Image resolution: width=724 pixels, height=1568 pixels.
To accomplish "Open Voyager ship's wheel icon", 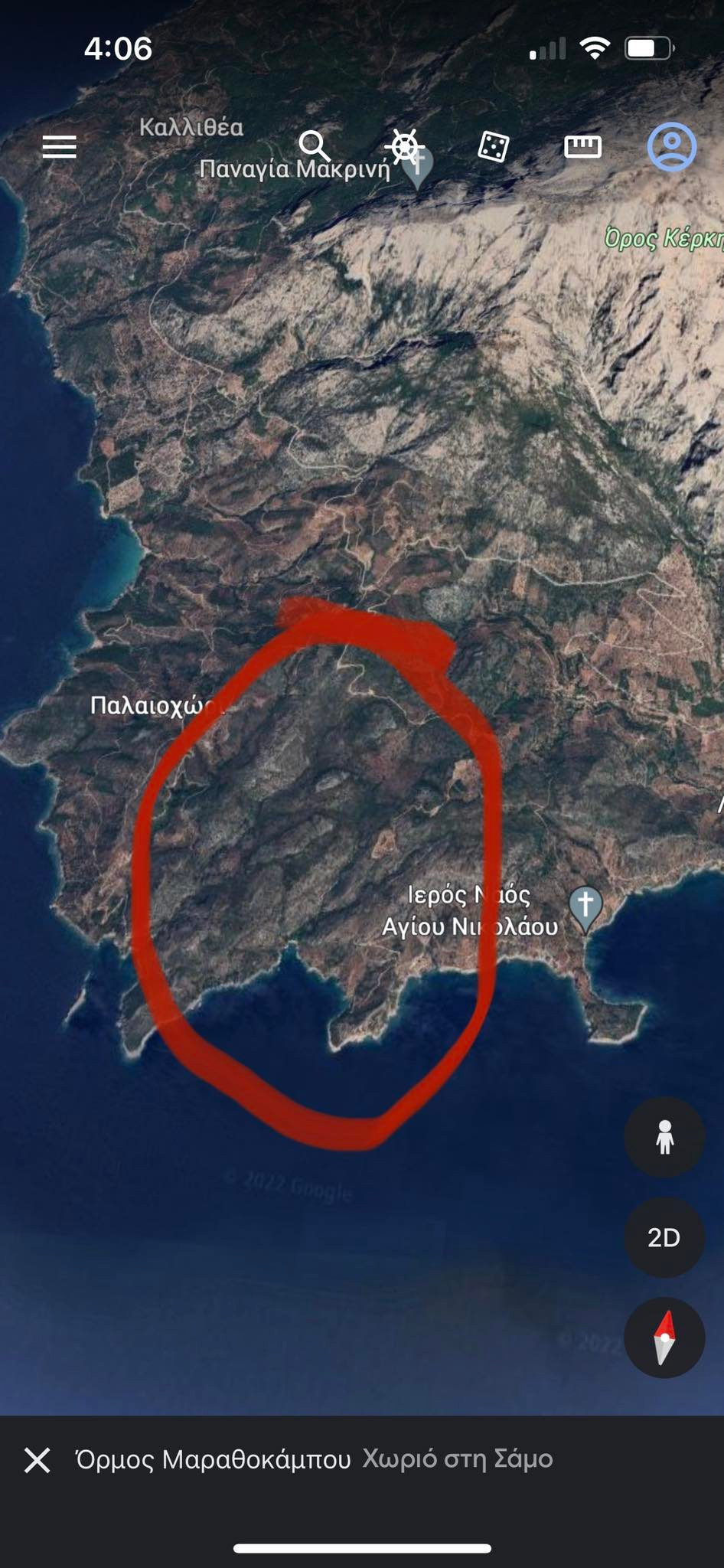I will point(404,145).
